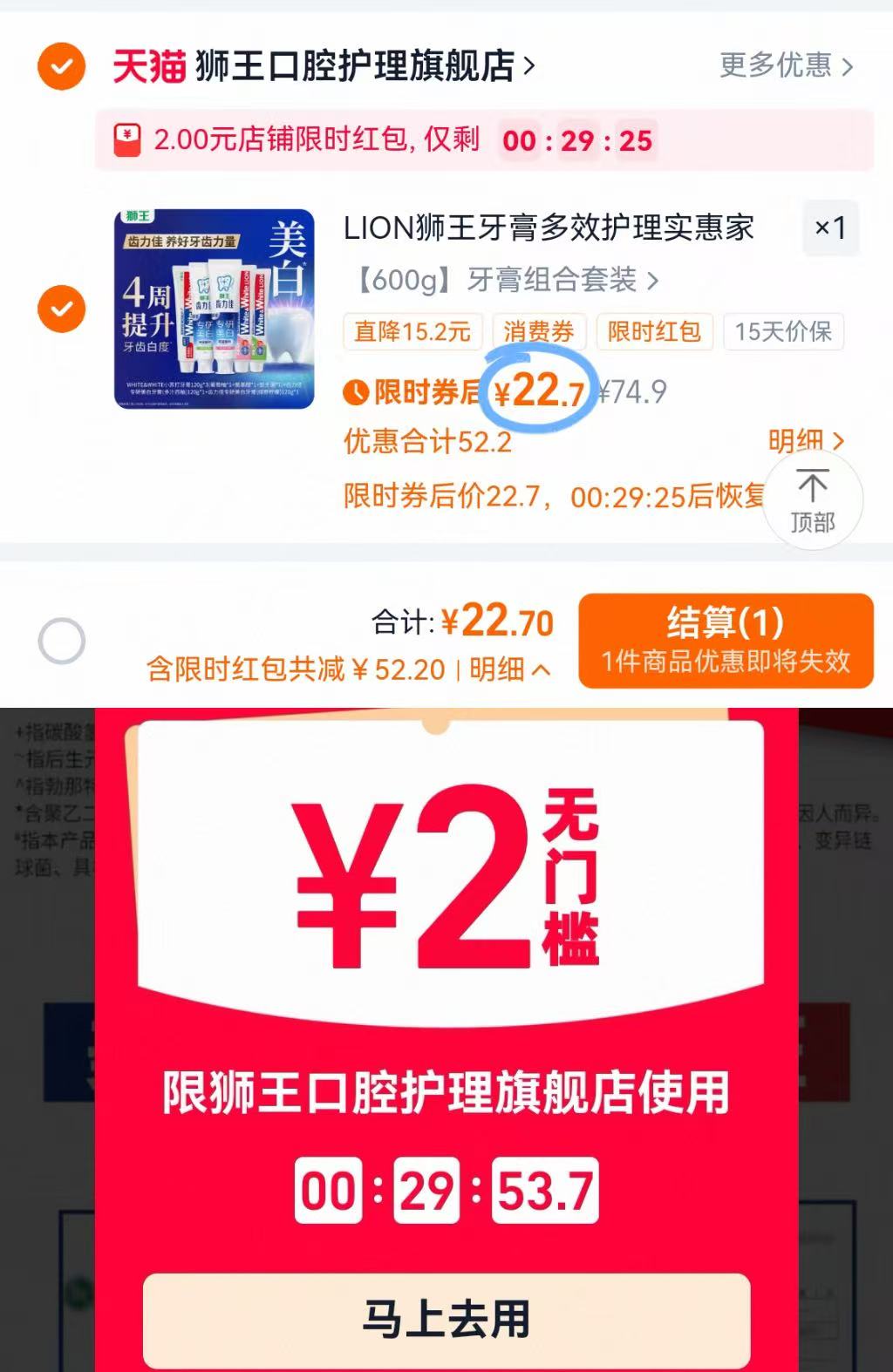Tap 马上去用 to use the ¥2 coupon
Screen dimensions: 893x1372
coord(446,1319)
